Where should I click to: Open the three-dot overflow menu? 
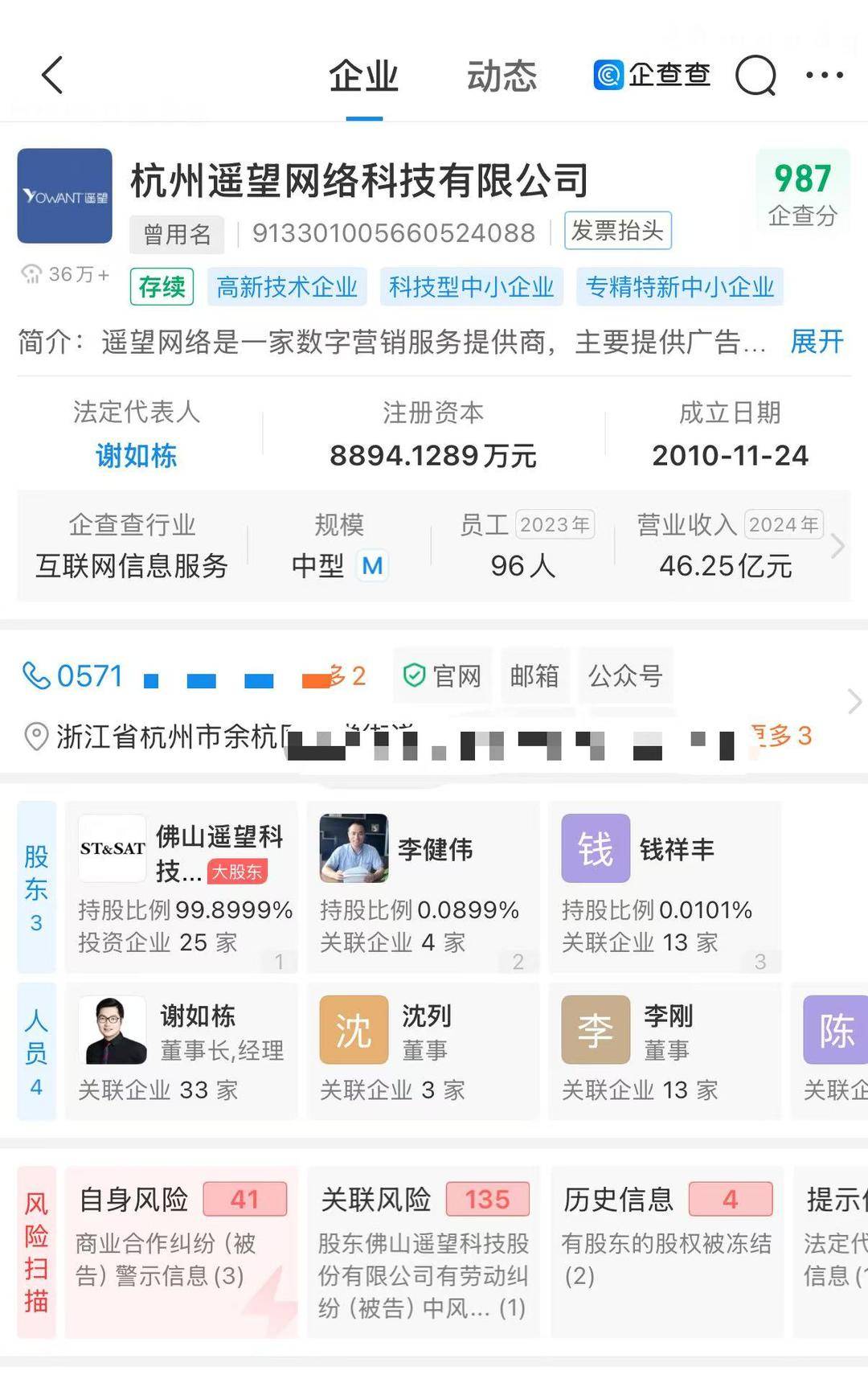click(x=825, y=76)
